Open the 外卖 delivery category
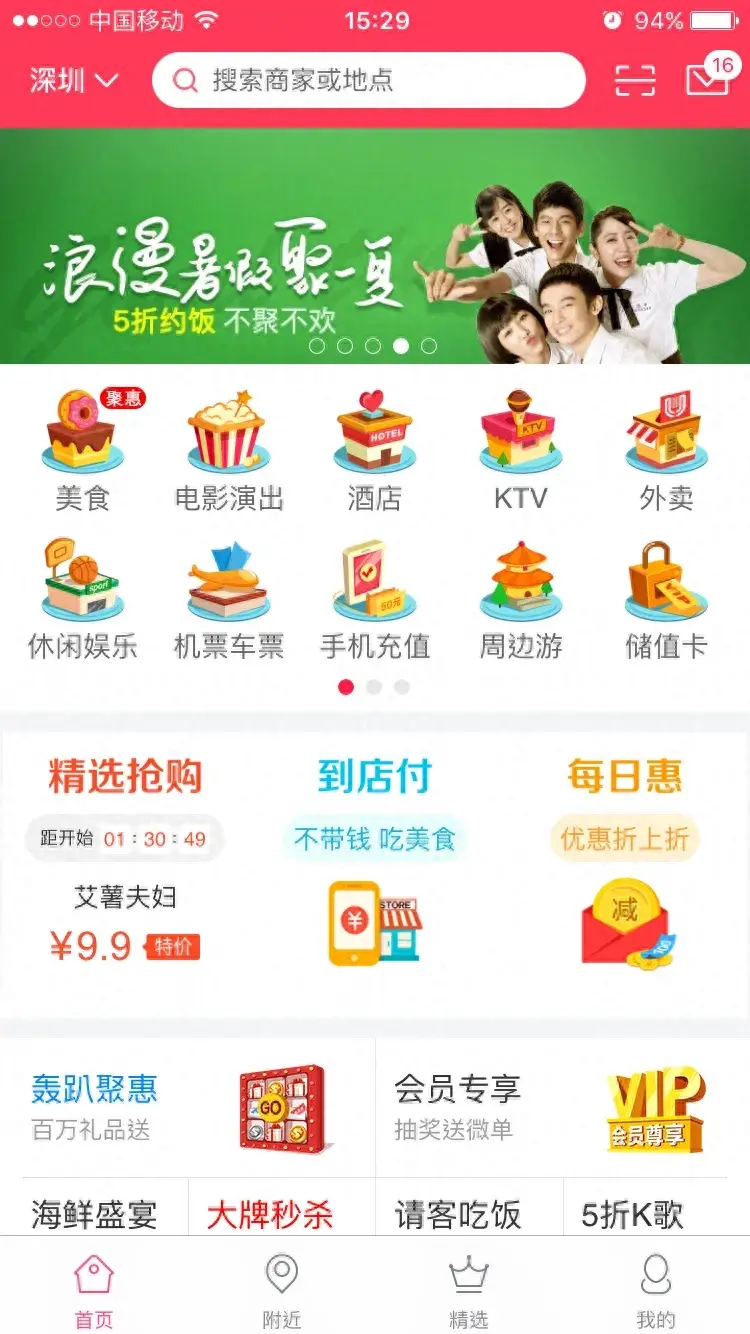The width and height of the screenshot is (750, 1334). coord(666,452)
